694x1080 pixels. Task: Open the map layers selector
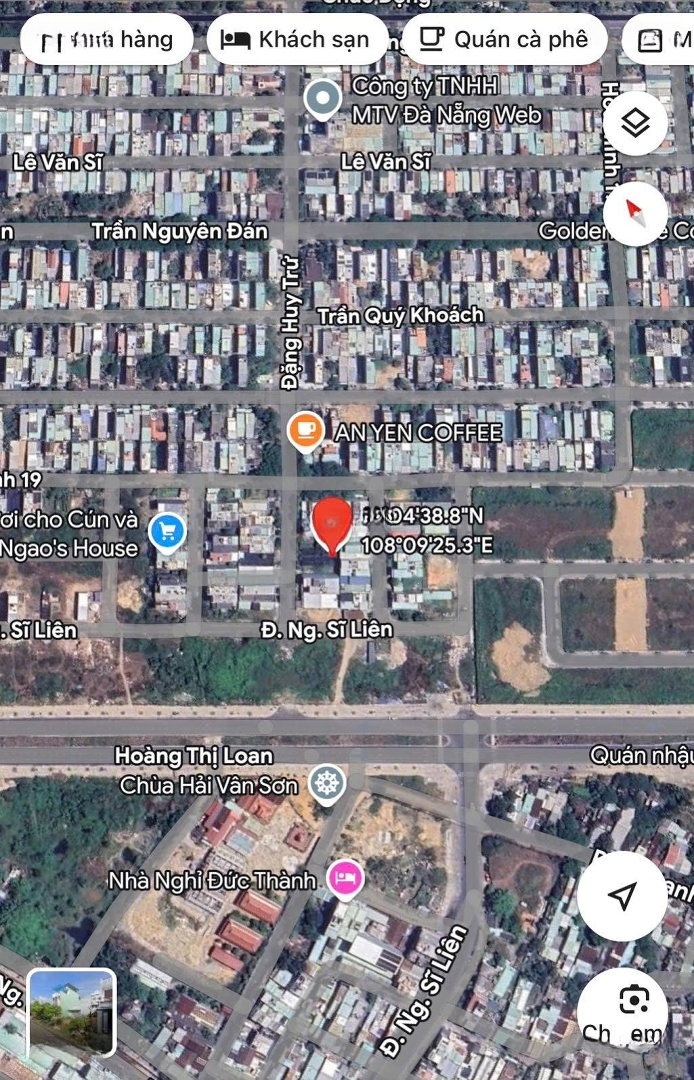635,123
